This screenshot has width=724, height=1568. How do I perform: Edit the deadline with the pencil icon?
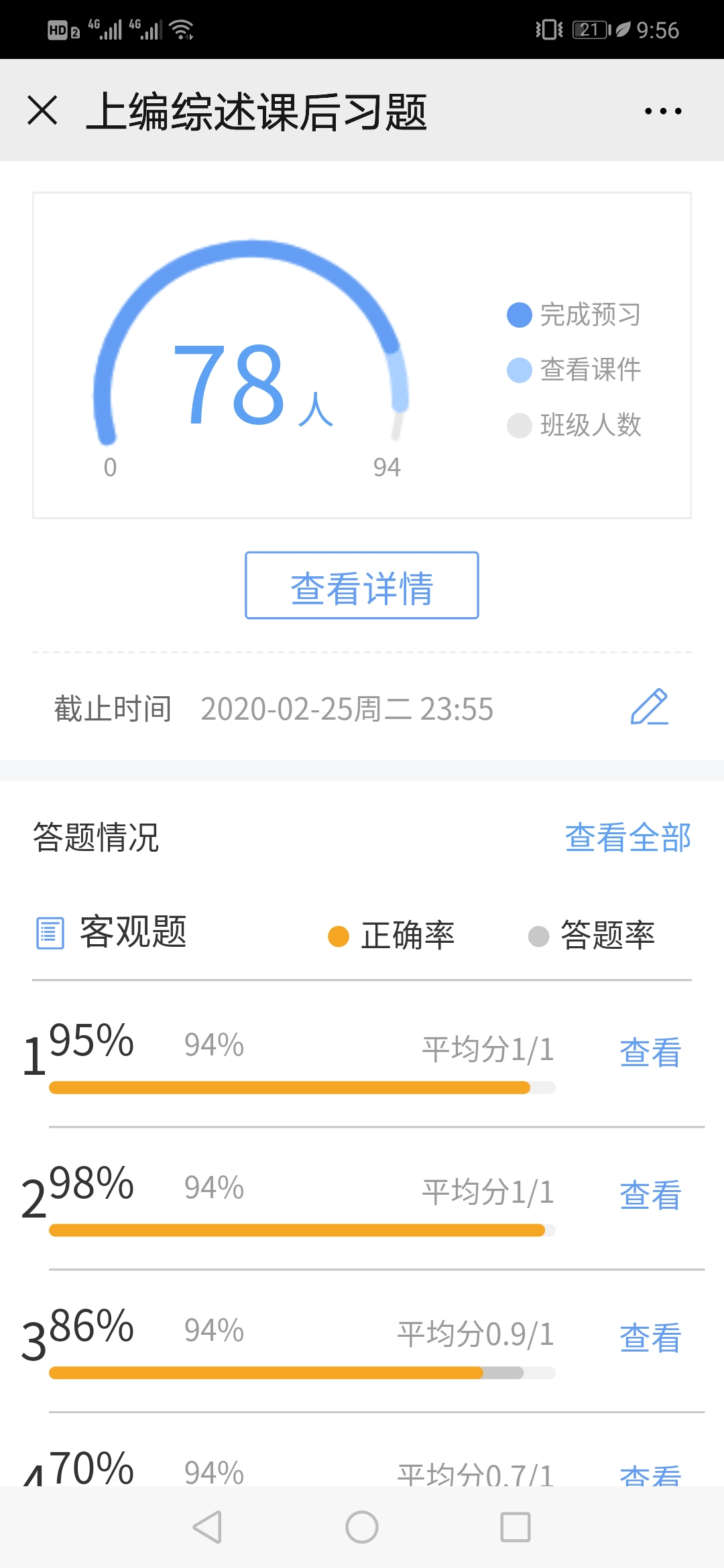click(650, 708)
